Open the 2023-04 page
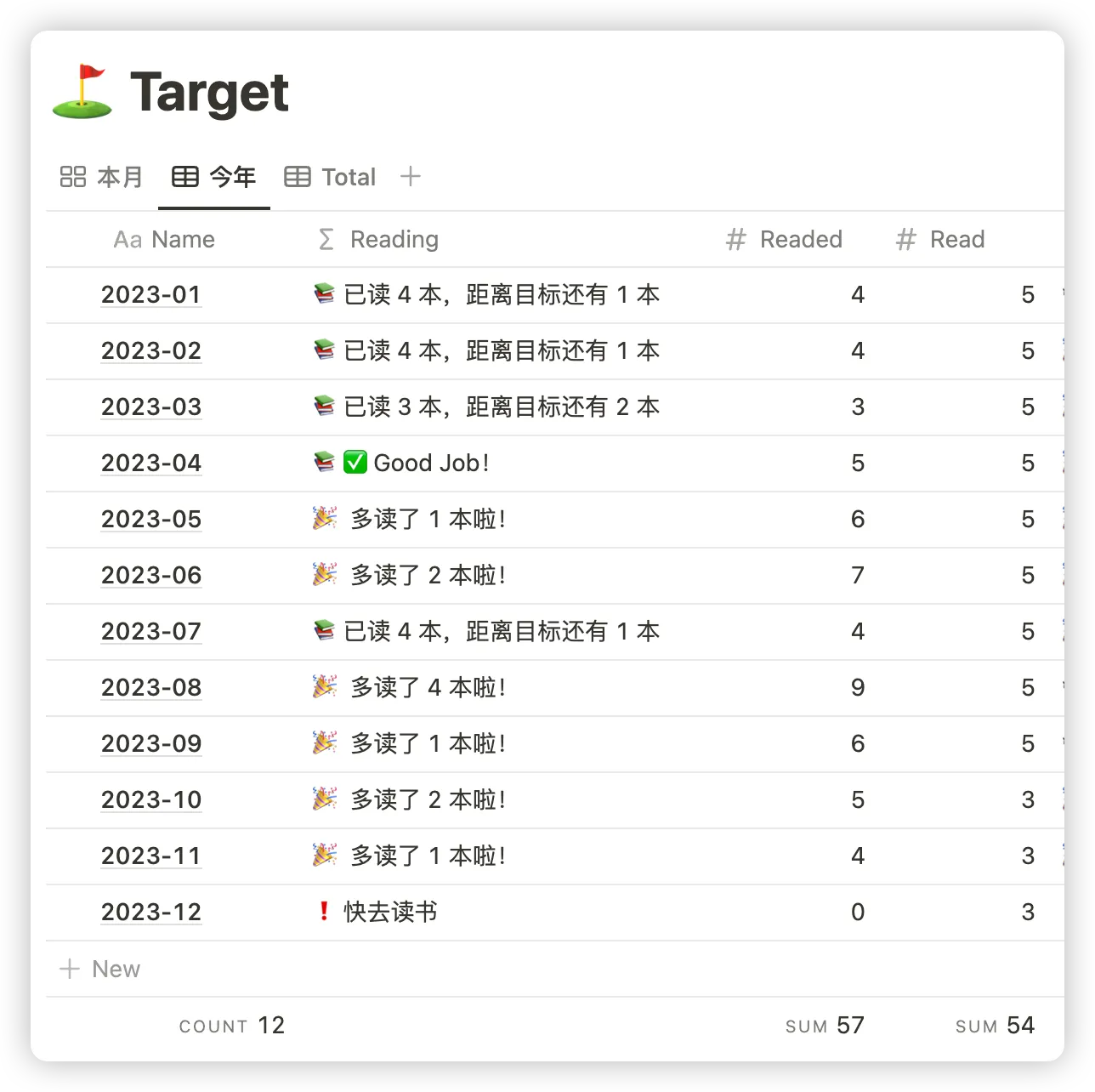 151,464
